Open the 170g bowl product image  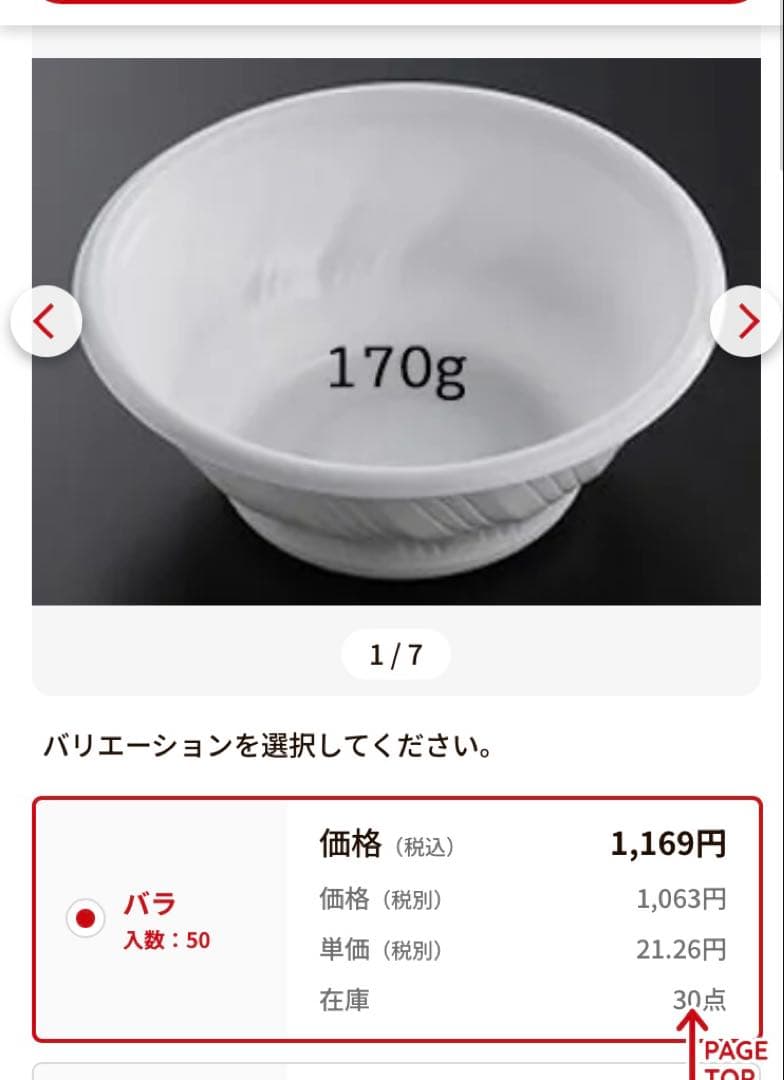(396, 332)
